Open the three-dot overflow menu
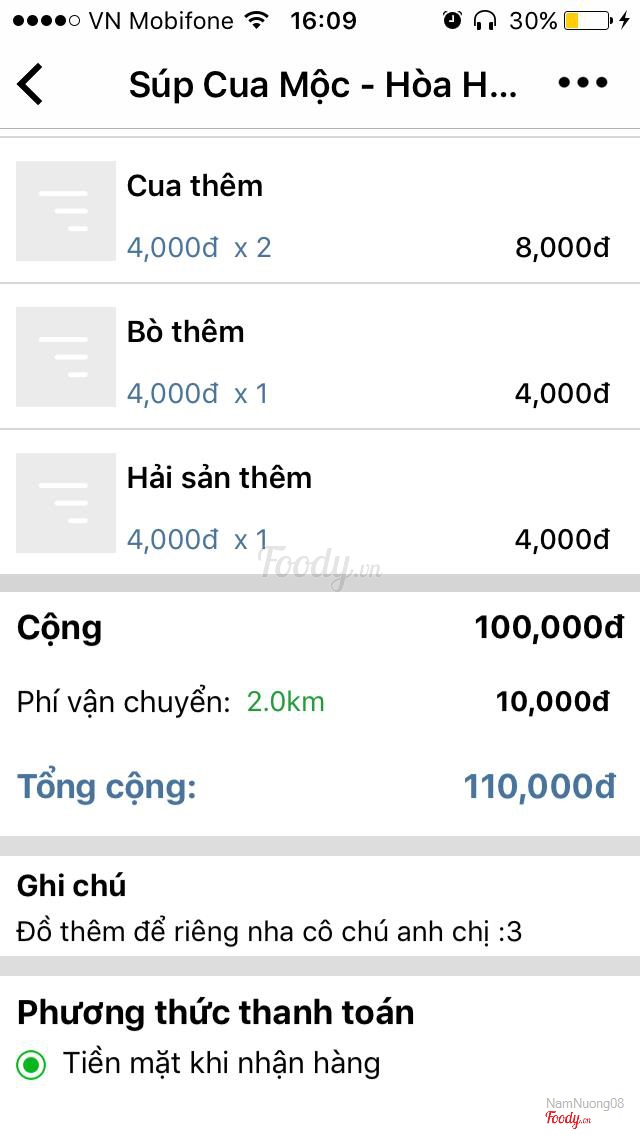The width and height of the screenshot is (640, 1136). 583,84
